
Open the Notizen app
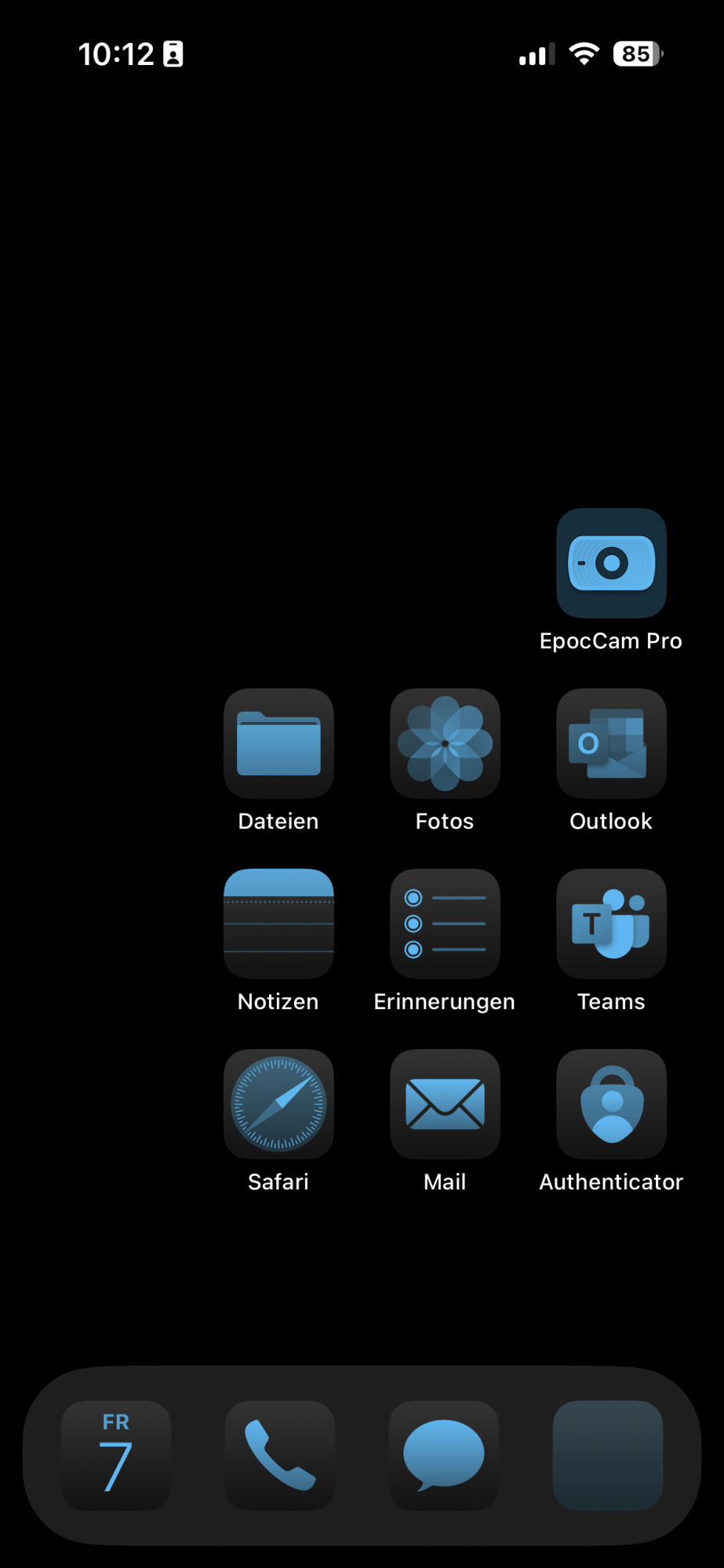(x=278, y=924)
